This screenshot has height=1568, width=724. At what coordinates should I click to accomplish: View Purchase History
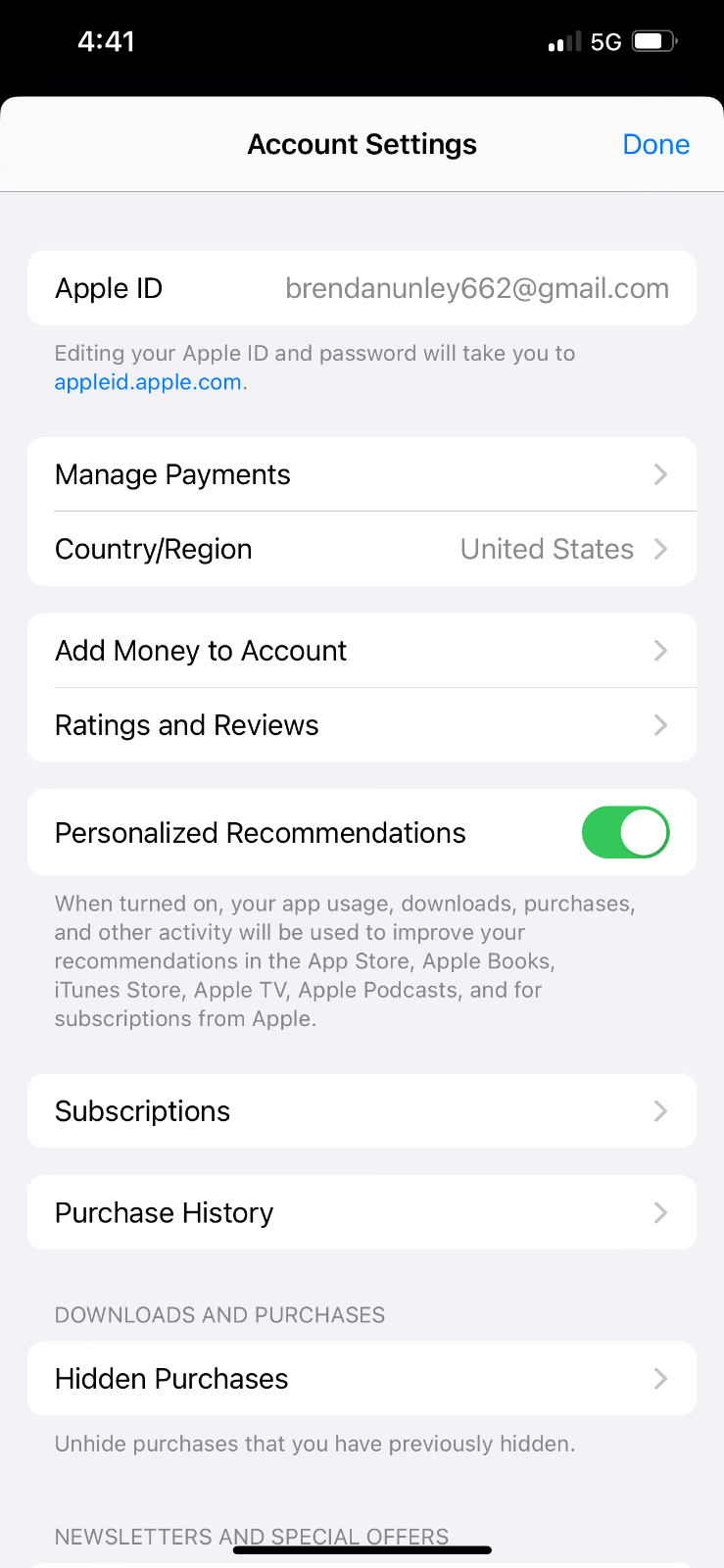pos(362,1213)
